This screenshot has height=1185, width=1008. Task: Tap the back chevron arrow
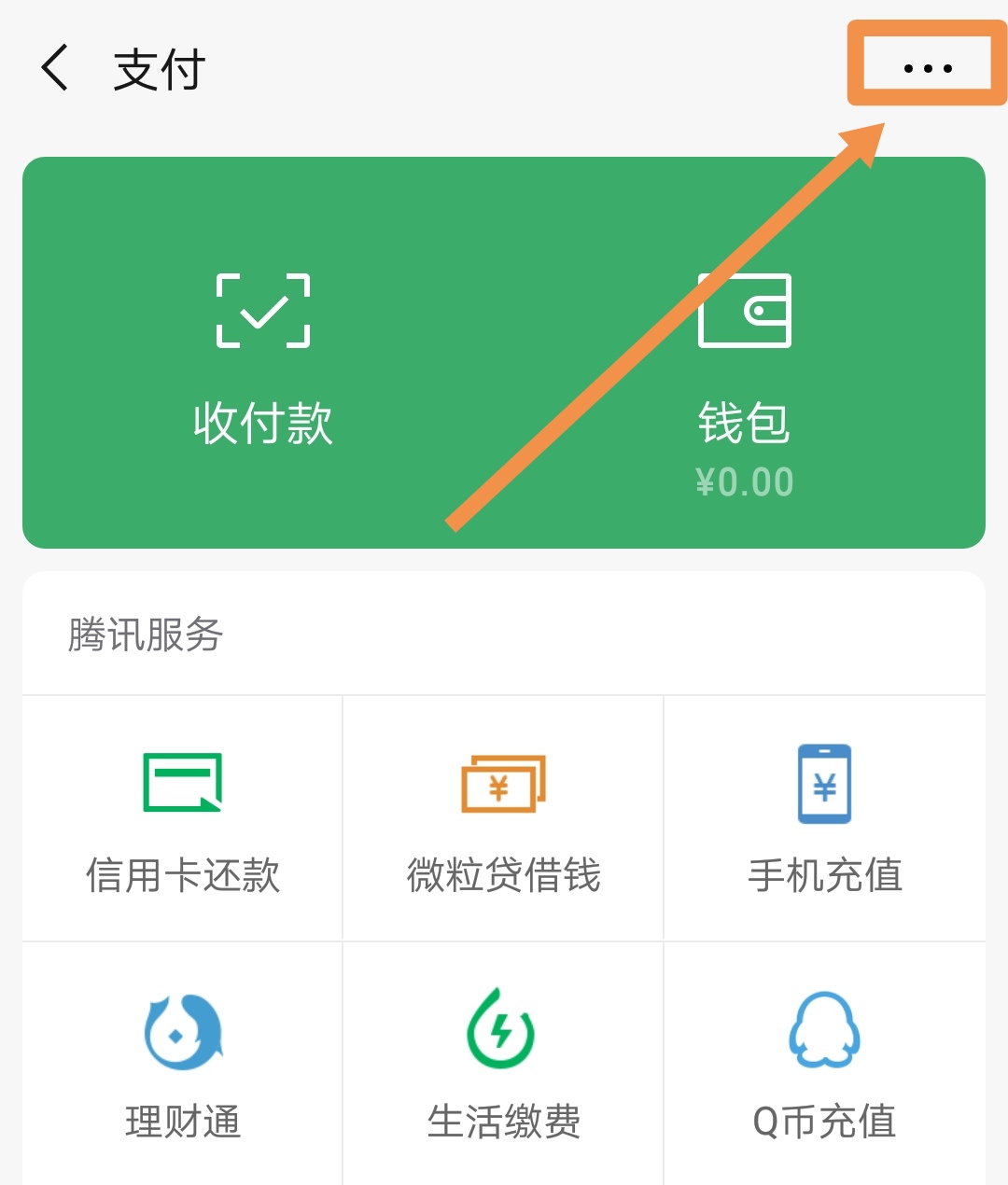pyautogui.click(x=53, y=68)
